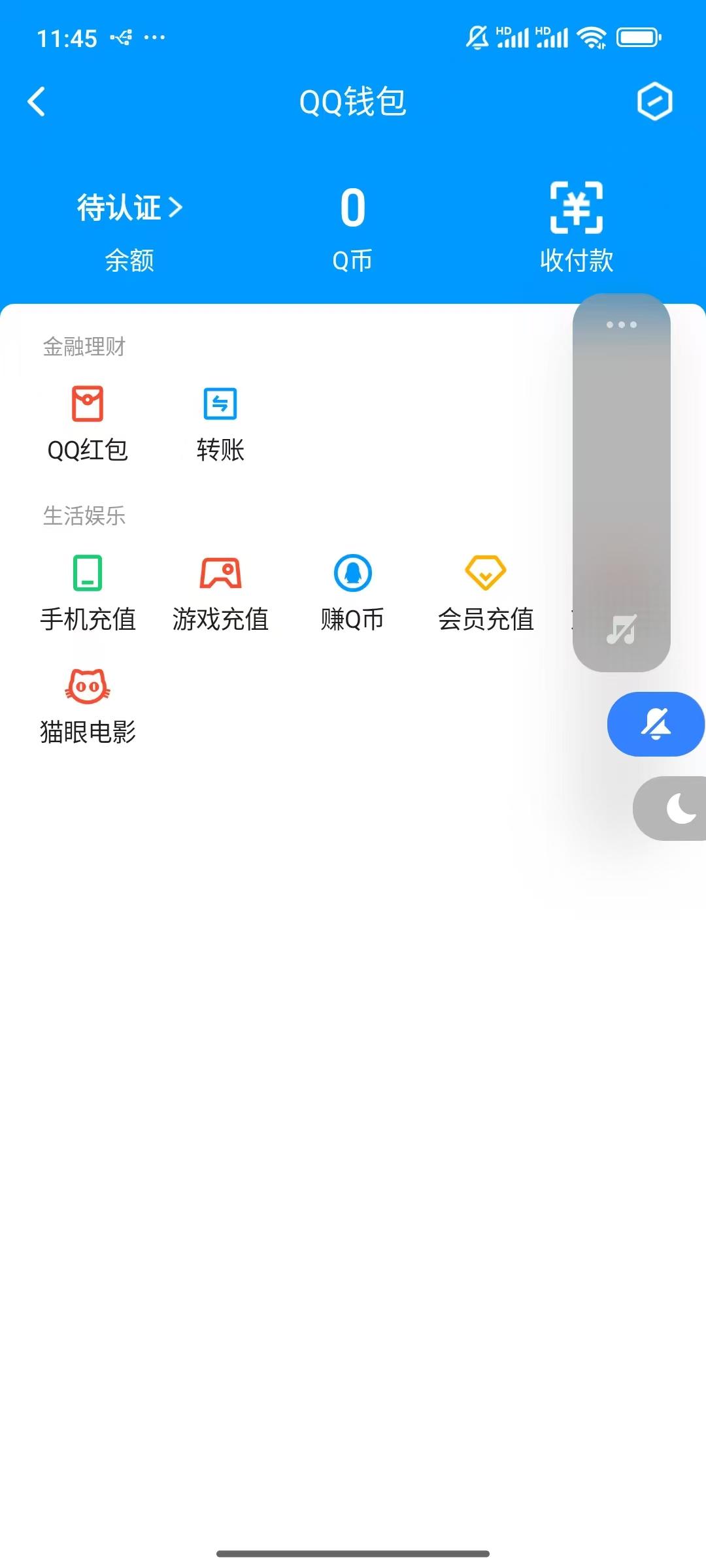Open the three-dot more menu in the sidebar
This screenshot has width=706, height=1568.
tap(620, 325)
